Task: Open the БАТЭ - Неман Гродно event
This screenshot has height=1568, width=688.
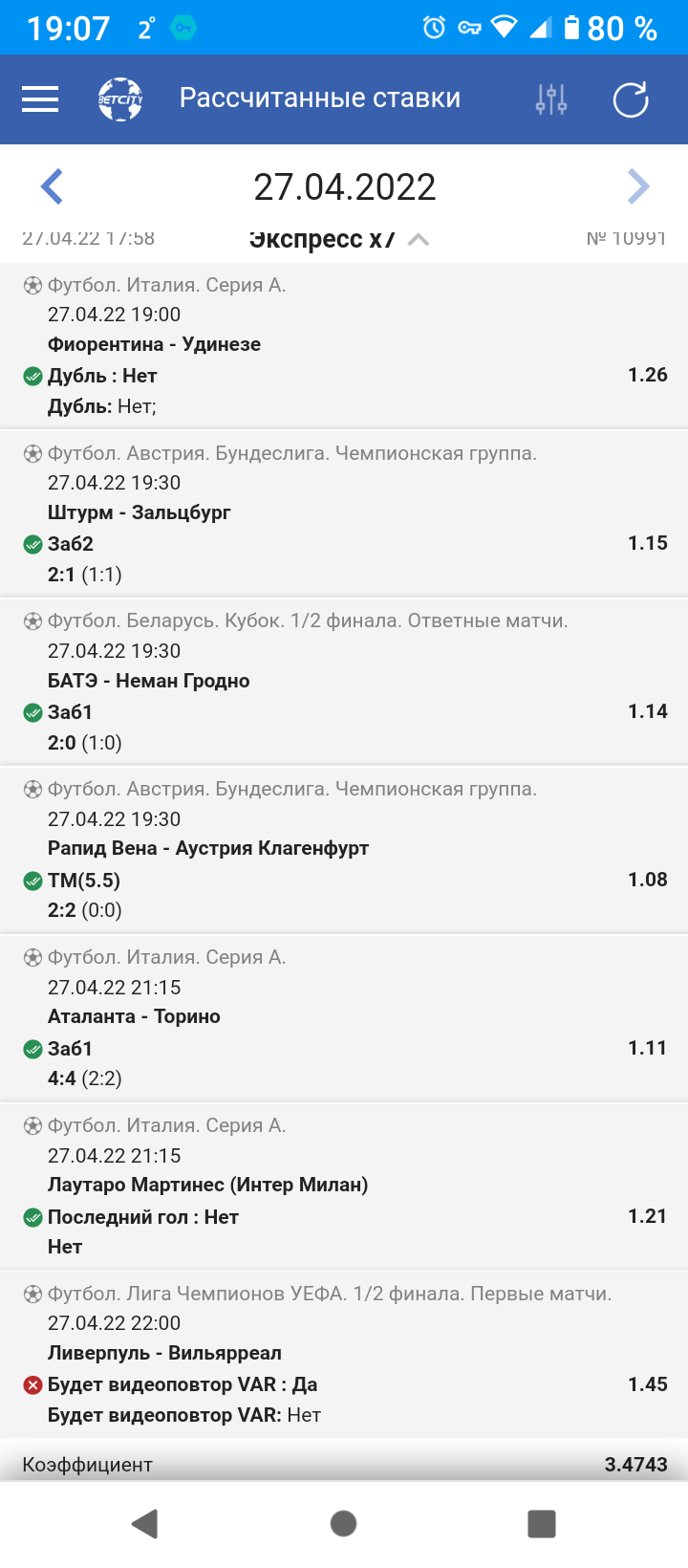Action: pos(149,681)
